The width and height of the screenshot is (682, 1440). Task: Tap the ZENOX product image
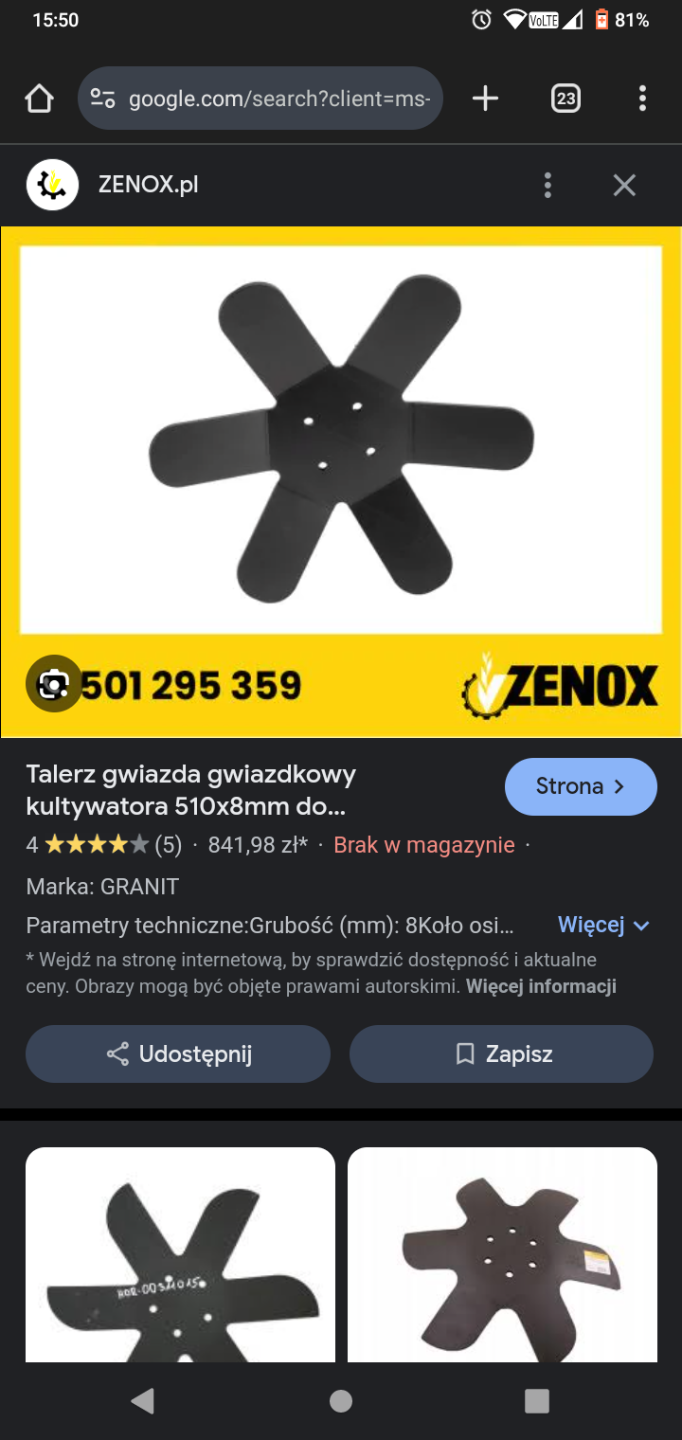pyautogui.click(x=341, y=440)
